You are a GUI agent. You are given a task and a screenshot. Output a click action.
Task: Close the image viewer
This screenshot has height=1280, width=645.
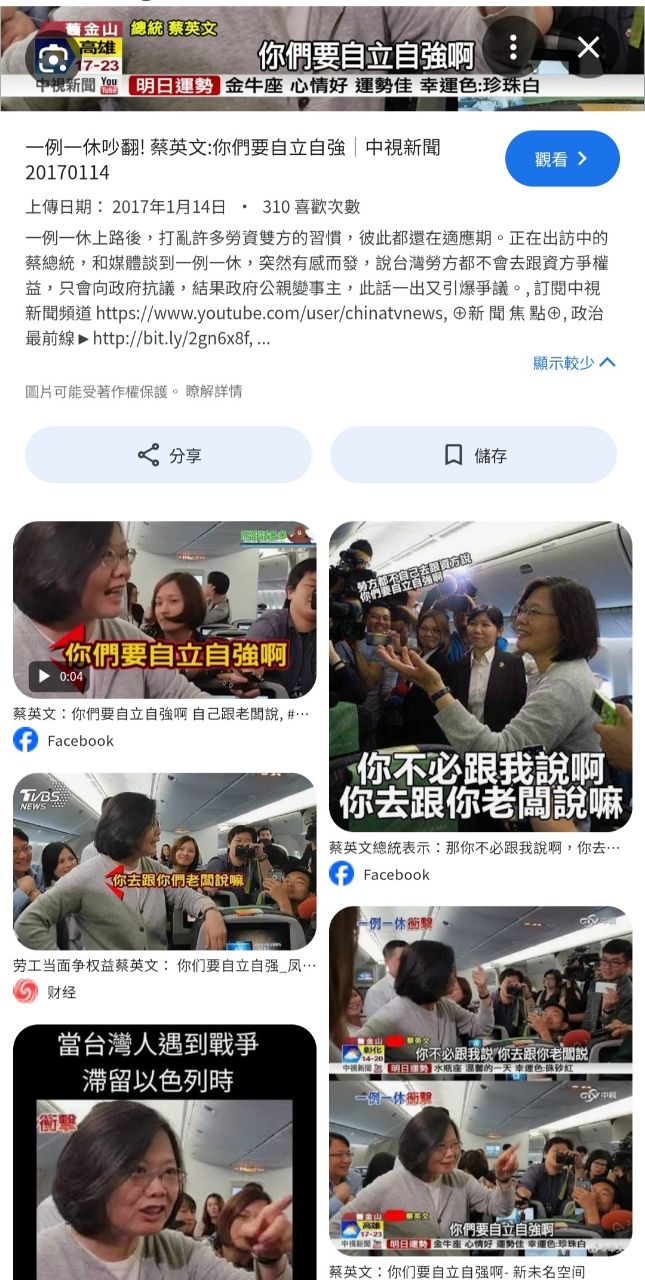click(x=589, y=48)
